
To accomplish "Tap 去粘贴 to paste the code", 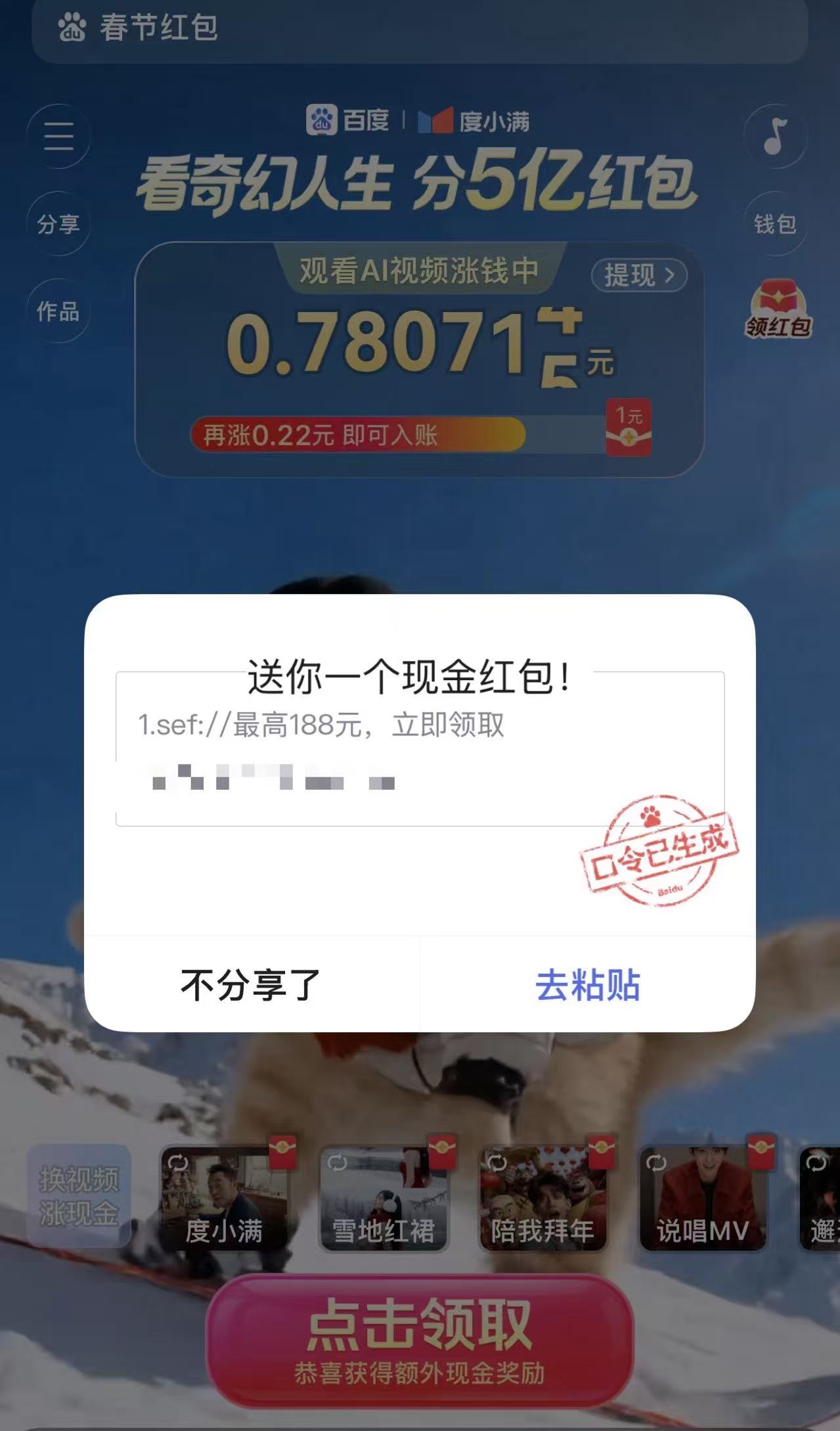I will [587, 984].
